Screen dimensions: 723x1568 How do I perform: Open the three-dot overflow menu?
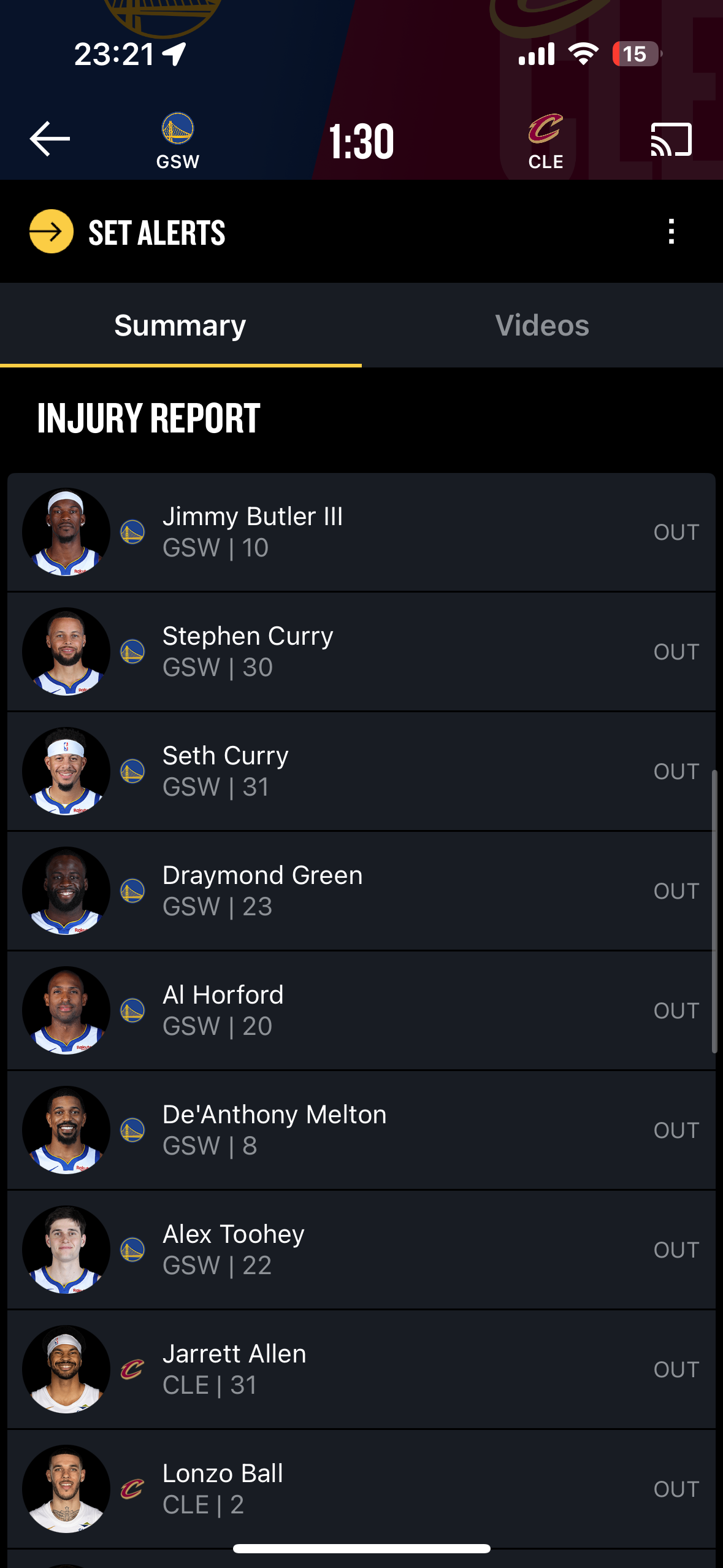click(671, 232)
